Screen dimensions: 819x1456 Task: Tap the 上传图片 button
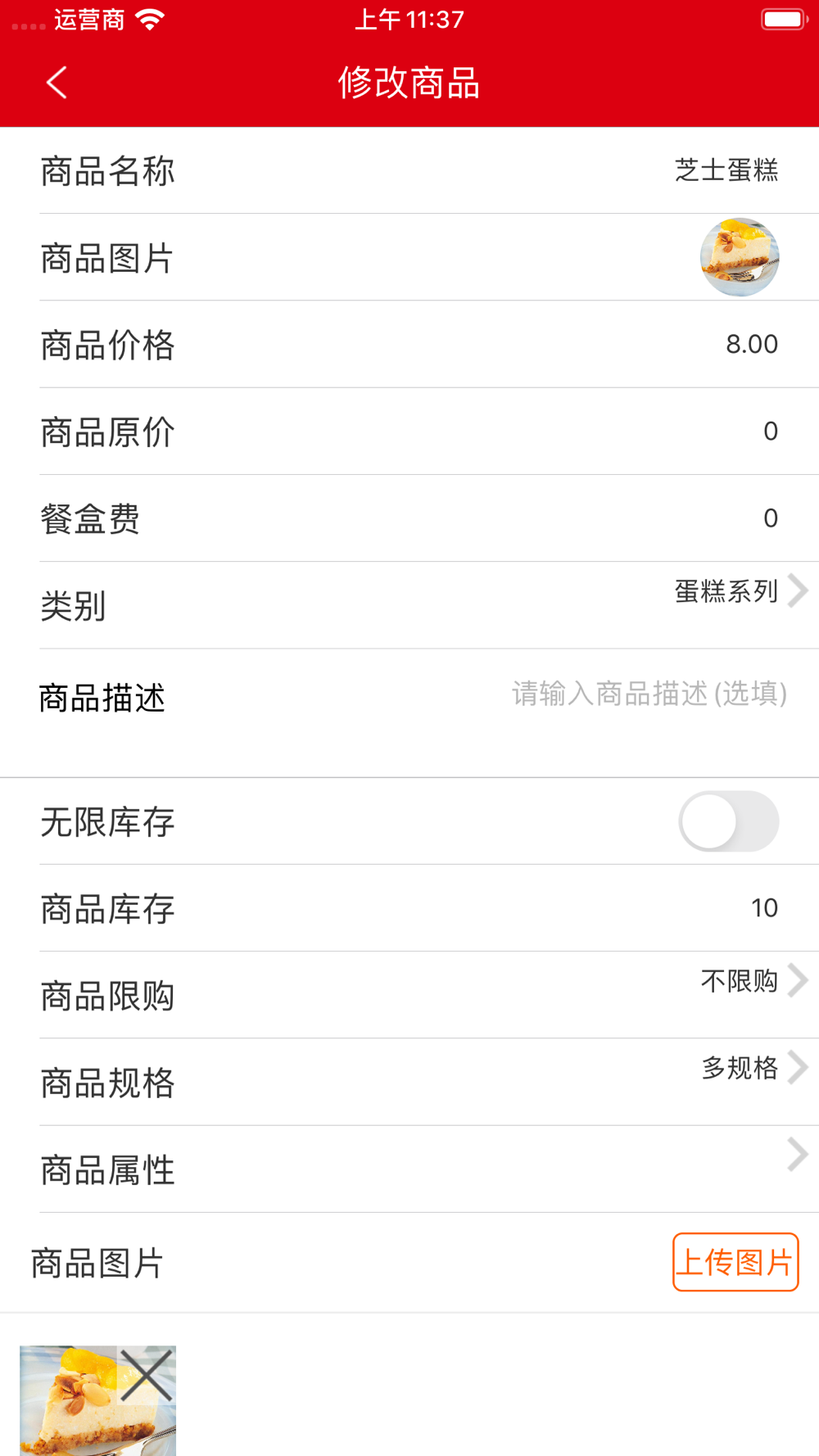[735, 1262]
